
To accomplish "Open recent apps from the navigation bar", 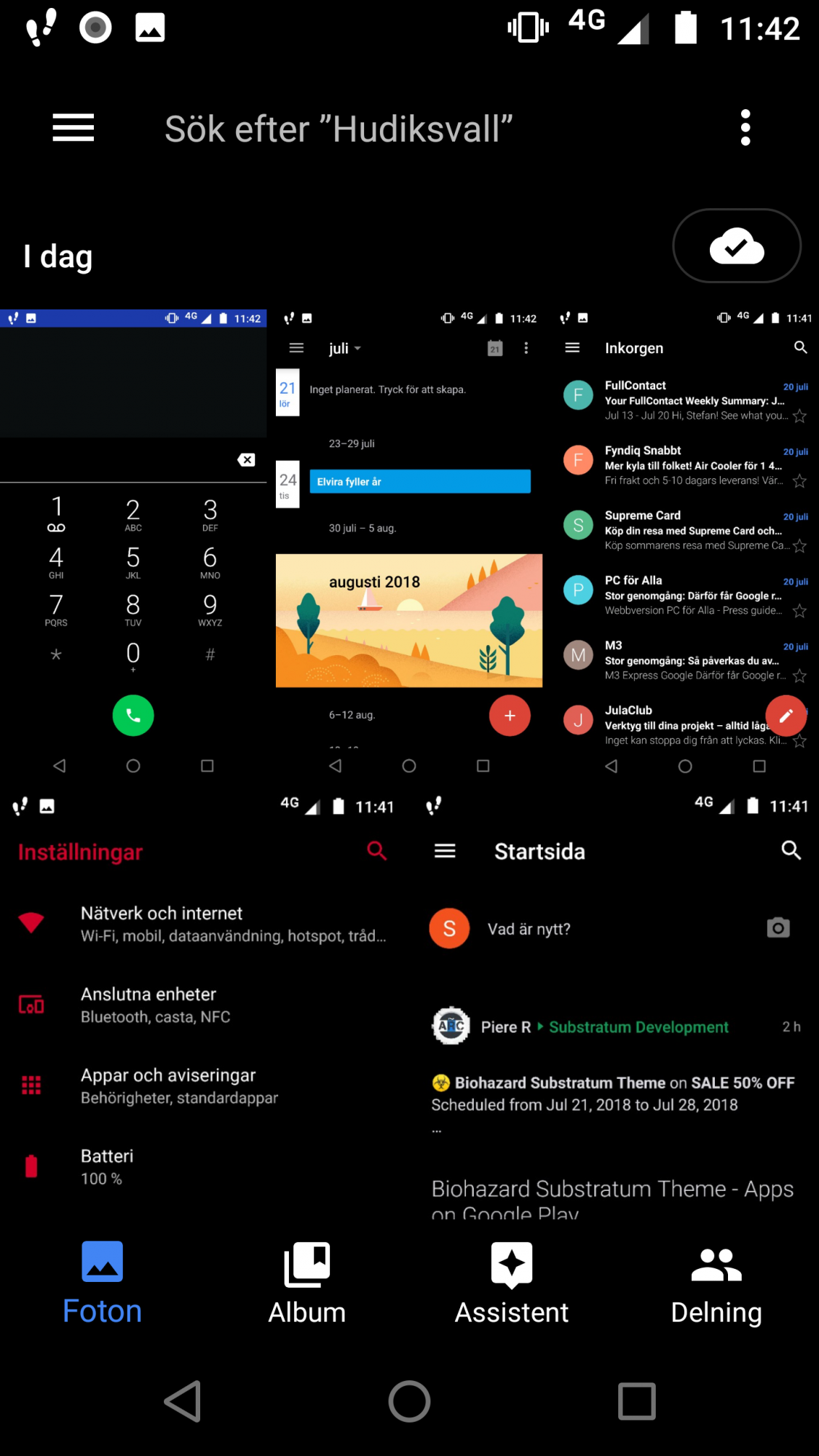I will 637,1401.
